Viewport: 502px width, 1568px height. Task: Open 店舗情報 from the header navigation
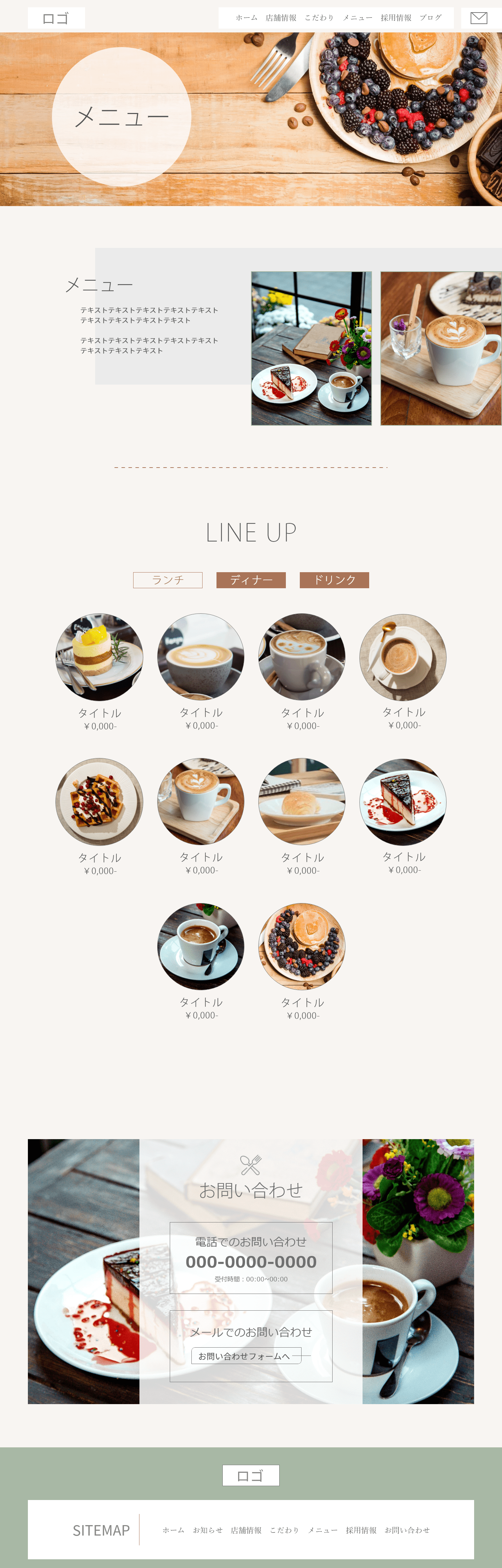pos(281,18)
